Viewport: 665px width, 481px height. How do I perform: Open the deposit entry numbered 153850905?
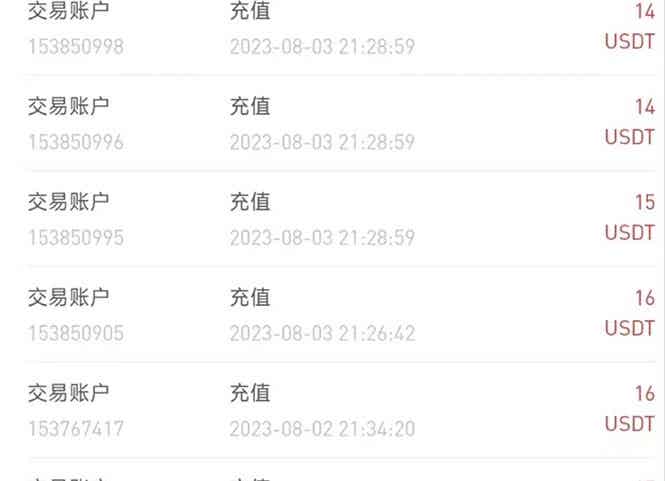click(x=332, y=314)
